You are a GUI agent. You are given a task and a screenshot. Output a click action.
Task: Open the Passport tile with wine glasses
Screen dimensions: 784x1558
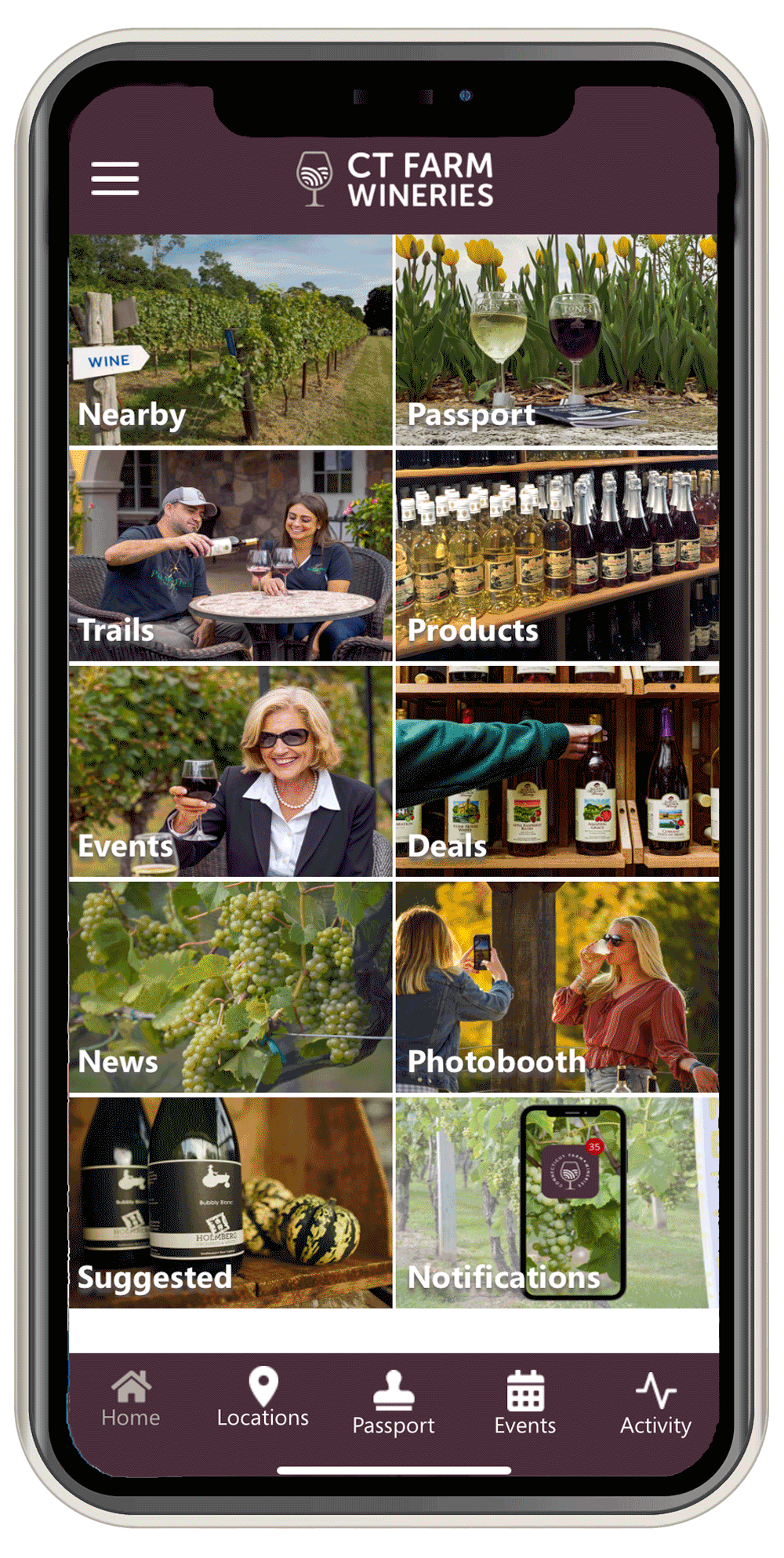click(557, 340)
